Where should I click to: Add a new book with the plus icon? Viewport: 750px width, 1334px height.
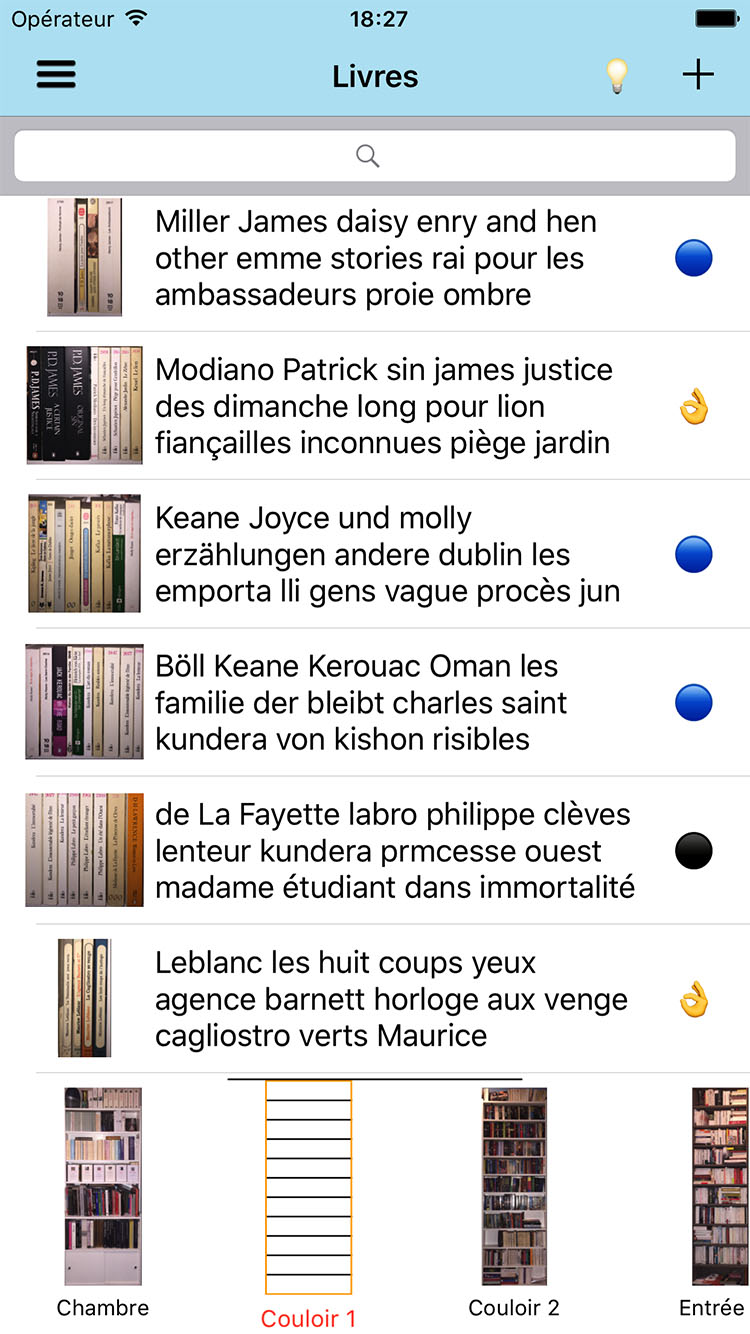tap(697, 74)
